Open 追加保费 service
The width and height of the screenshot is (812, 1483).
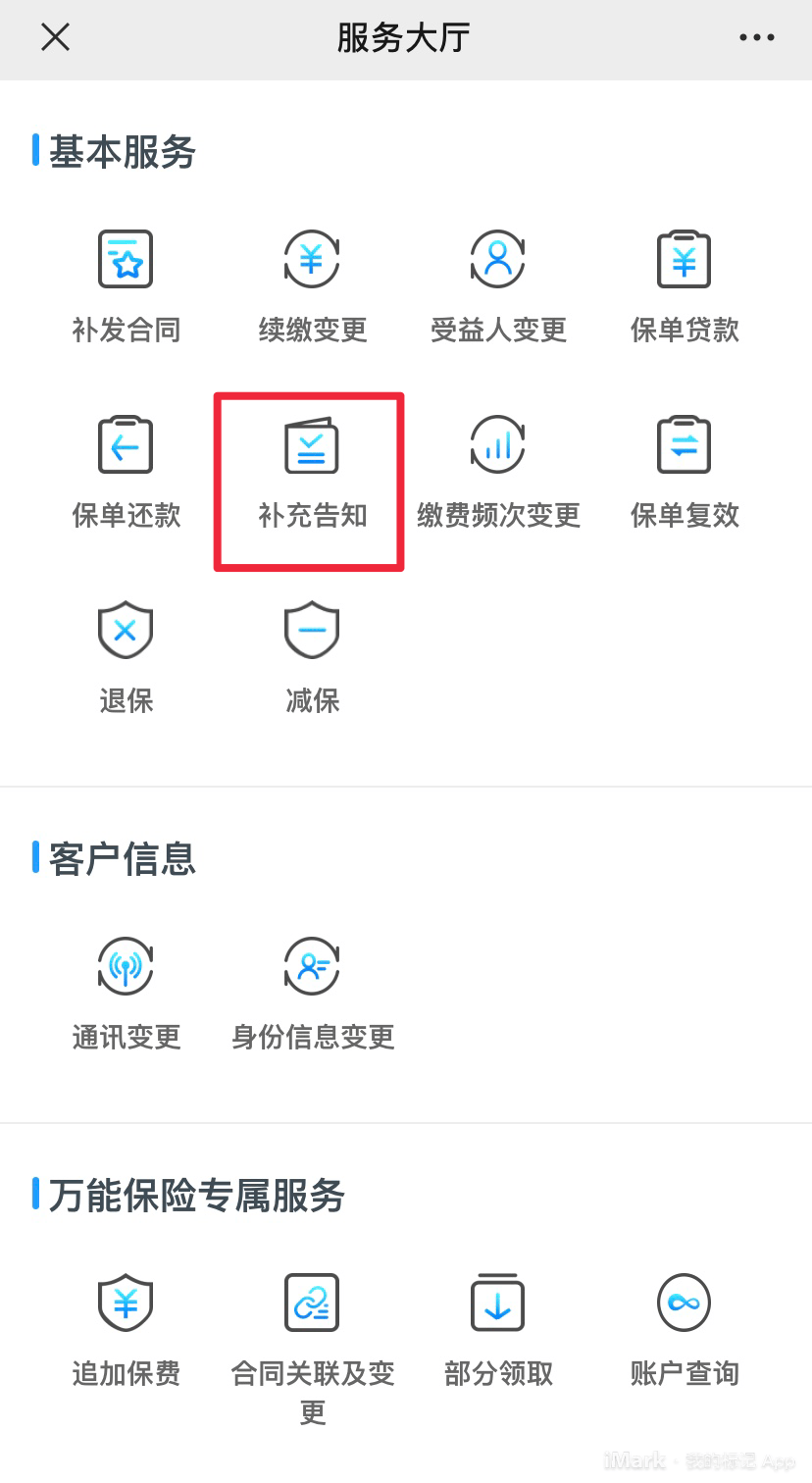(x=126, y=1328)
